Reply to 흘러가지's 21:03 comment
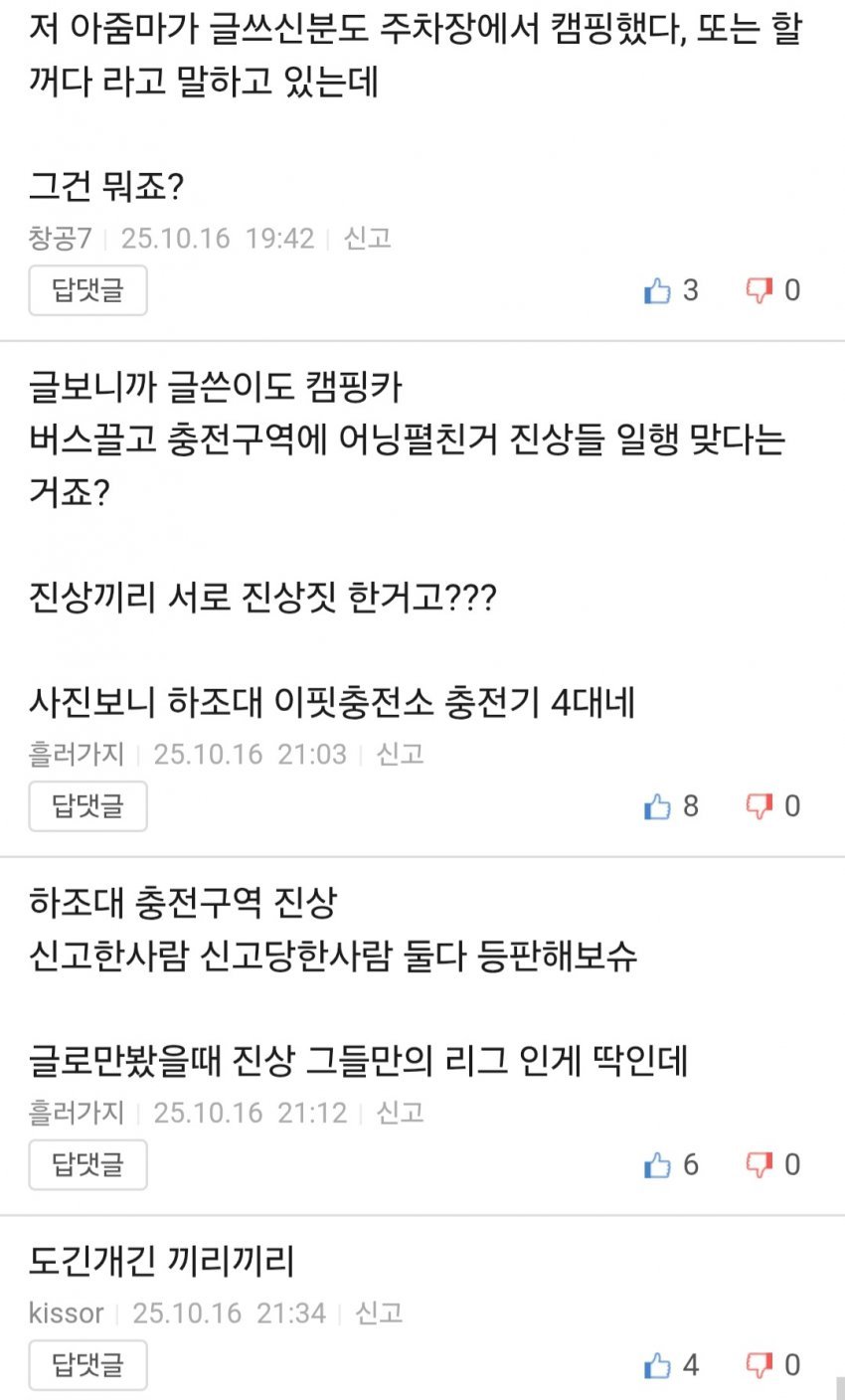This screenshot has height=1400, width=845. pos(87,805)
